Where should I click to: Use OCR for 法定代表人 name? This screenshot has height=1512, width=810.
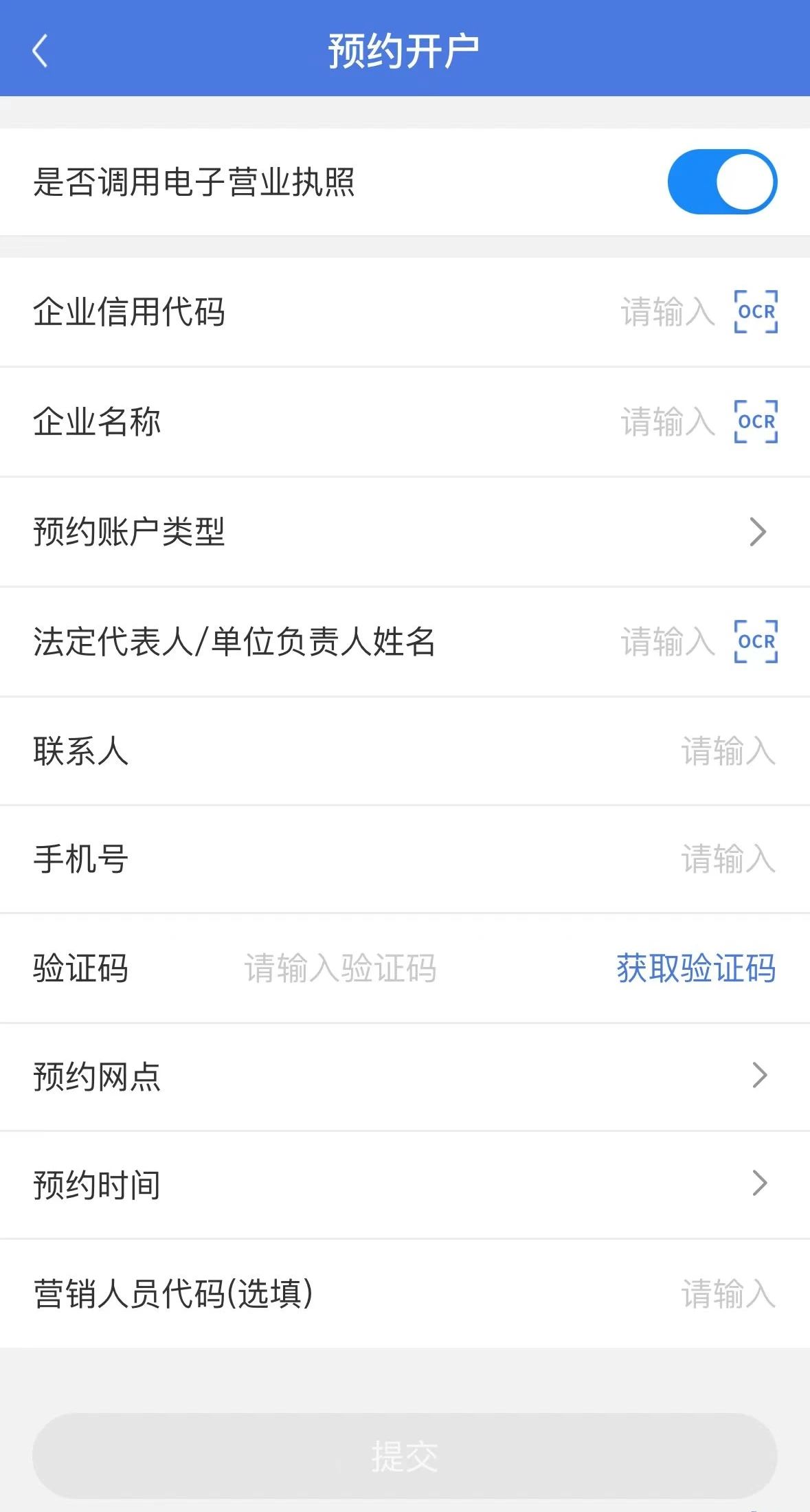756,641
